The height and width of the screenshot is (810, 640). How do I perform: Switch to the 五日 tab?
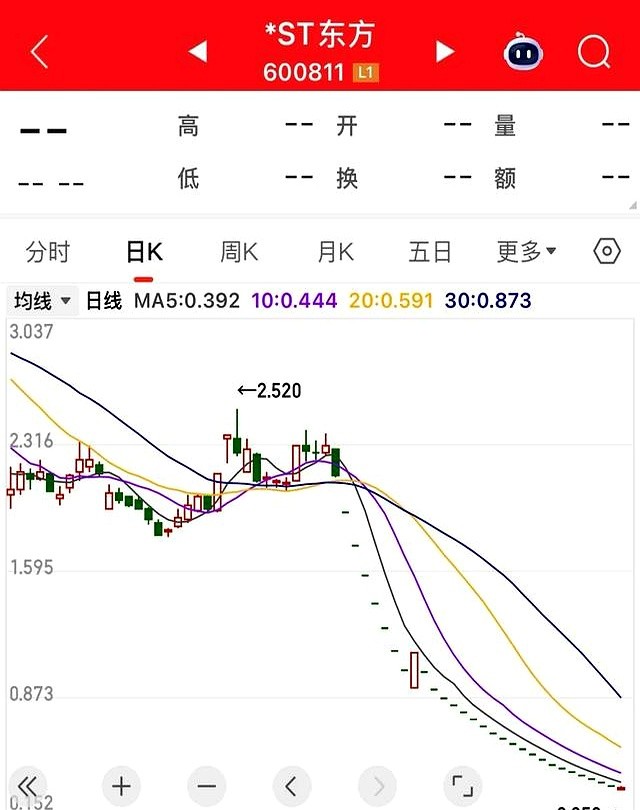pyautogui.click(x=430, y=252)
